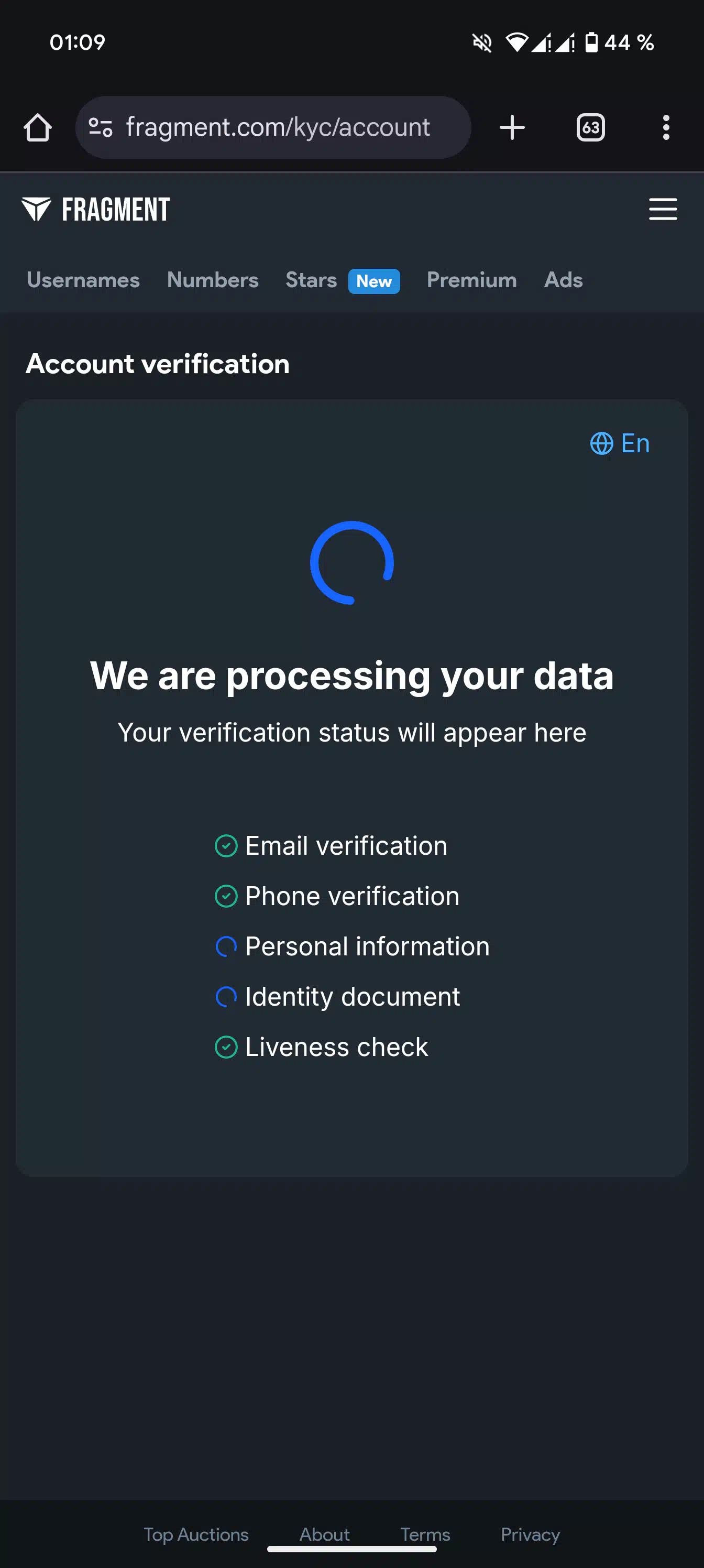
Task: Switch to the Numbers section
Action: (x=213, y=280)
